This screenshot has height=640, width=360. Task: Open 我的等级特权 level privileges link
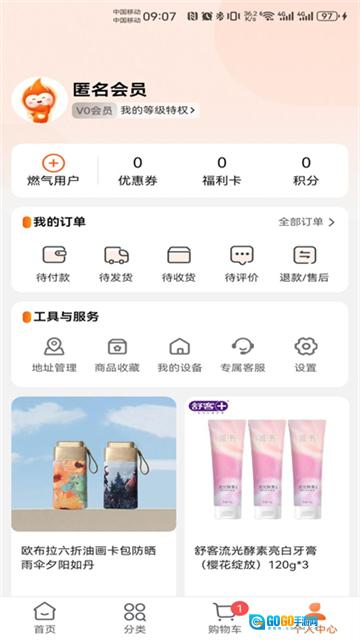tap(158, 110)
